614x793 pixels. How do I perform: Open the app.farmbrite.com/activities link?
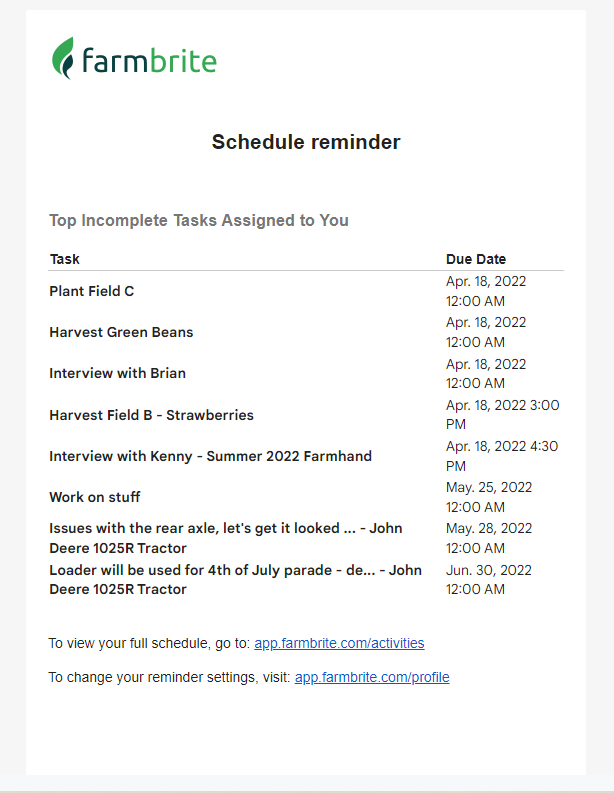[x=339, y=643]
